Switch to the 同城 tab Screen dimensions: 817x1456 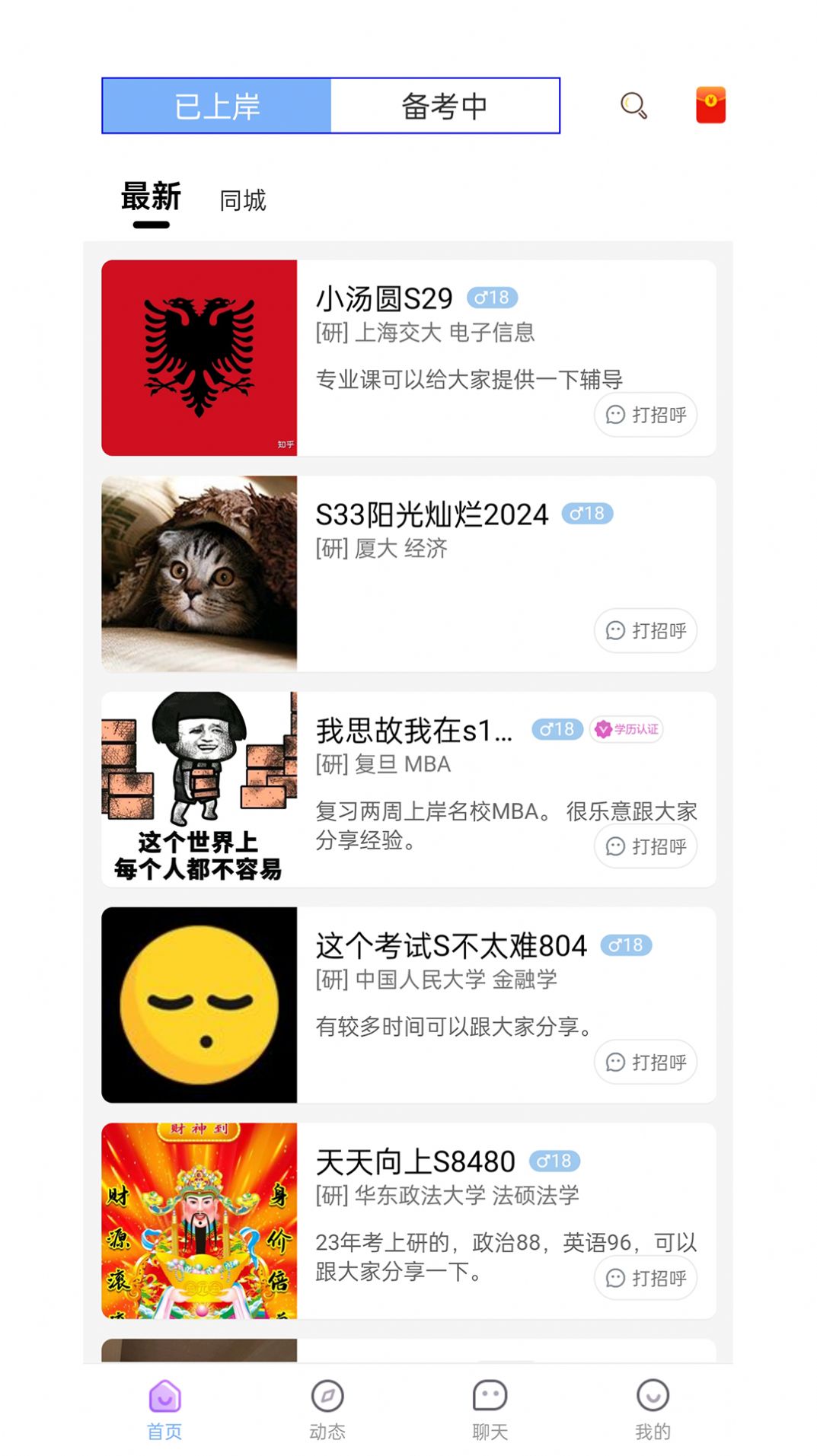coord(241,199)
